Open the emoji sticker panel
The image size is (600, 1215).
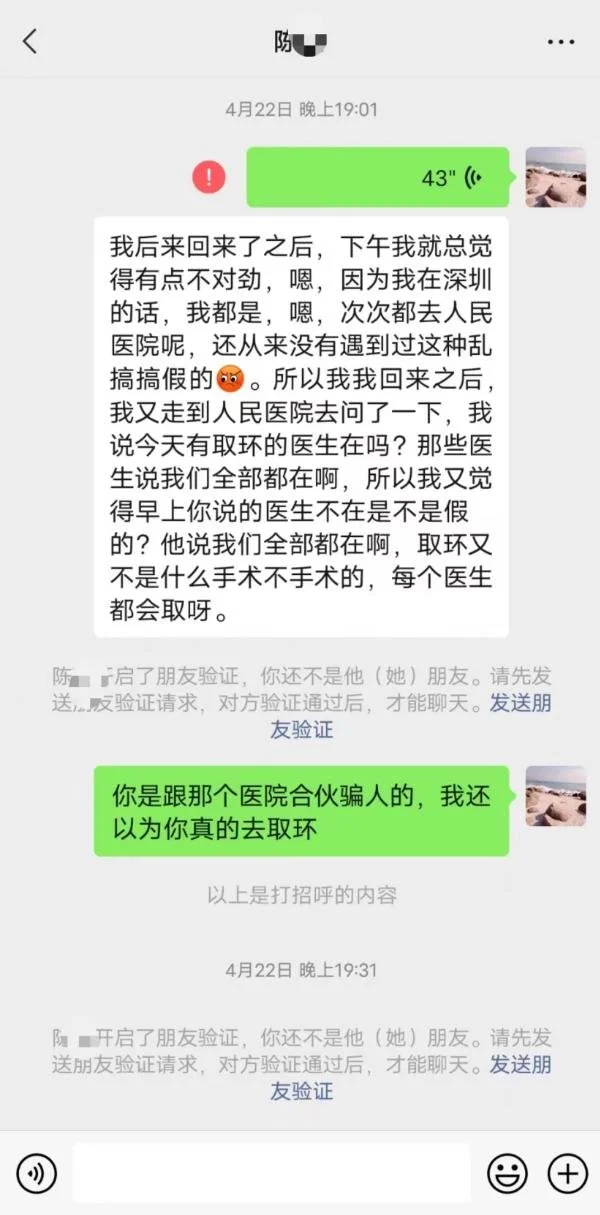(x=507, y=1173)
